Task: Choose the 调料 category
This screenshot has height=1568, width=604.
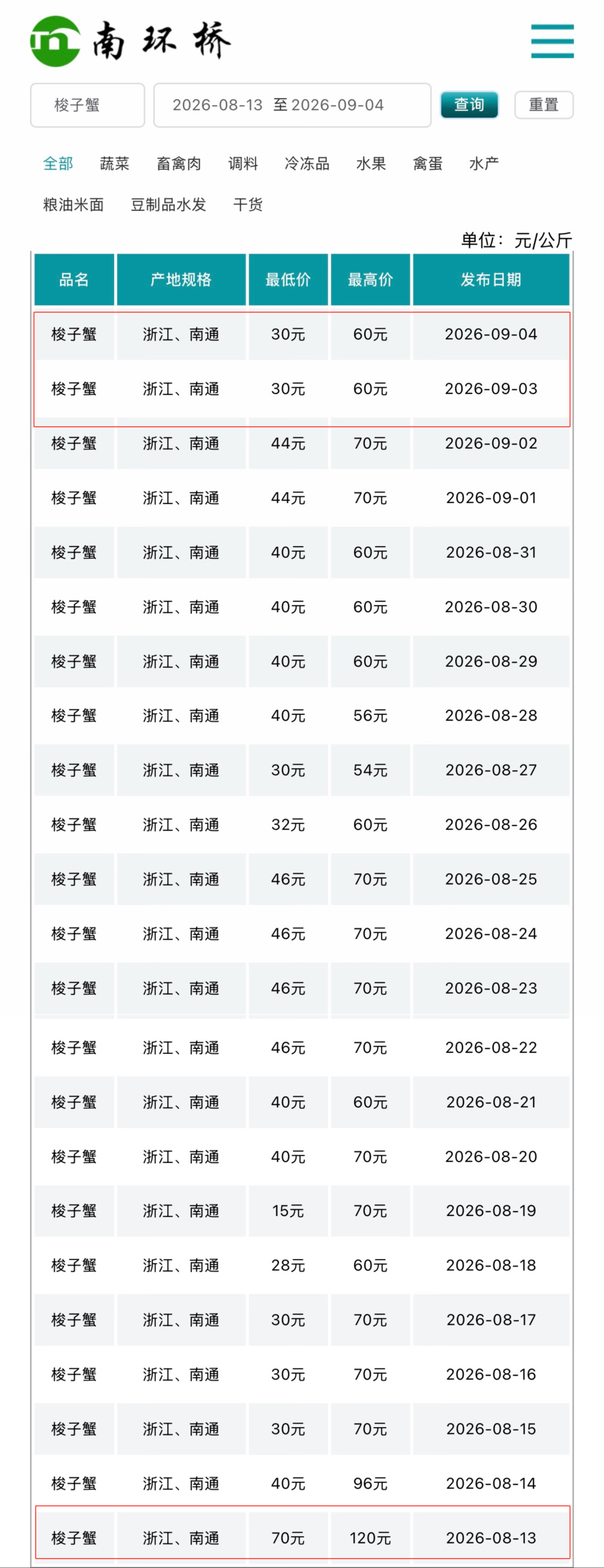Action: (x=243, y=164)
